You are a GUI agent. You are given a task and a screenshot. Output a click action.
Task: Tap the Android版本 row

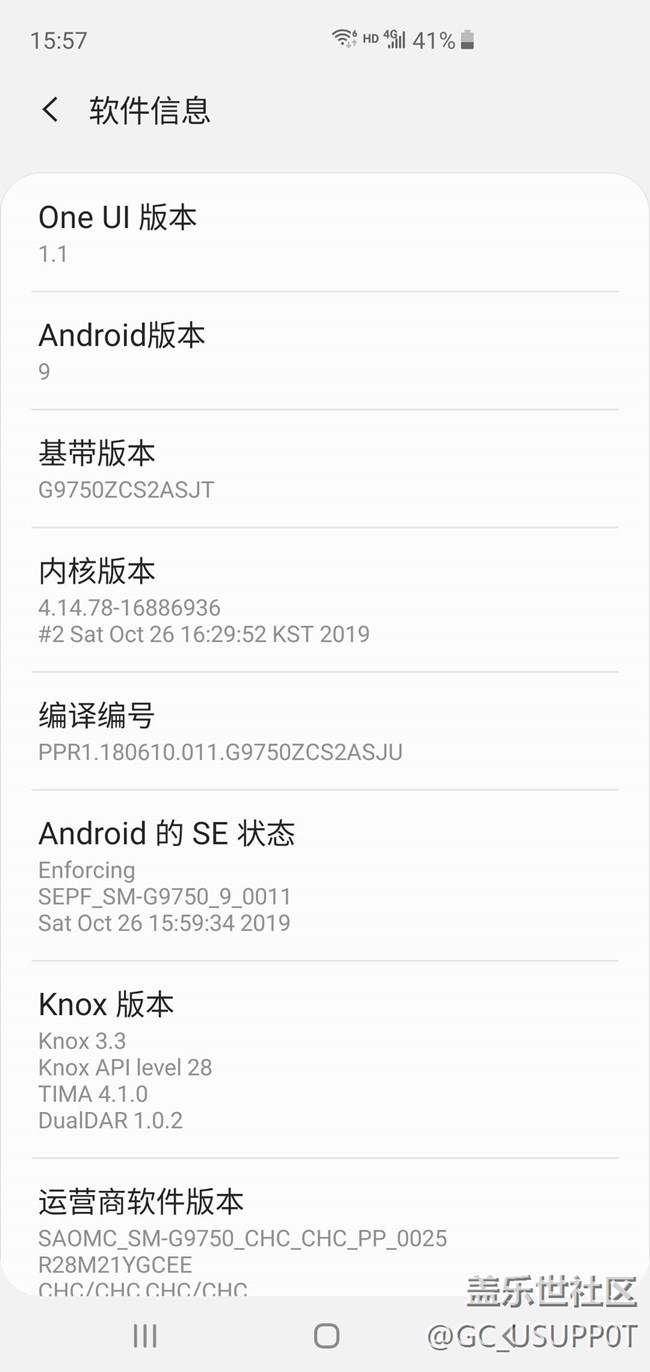[325, 351]
